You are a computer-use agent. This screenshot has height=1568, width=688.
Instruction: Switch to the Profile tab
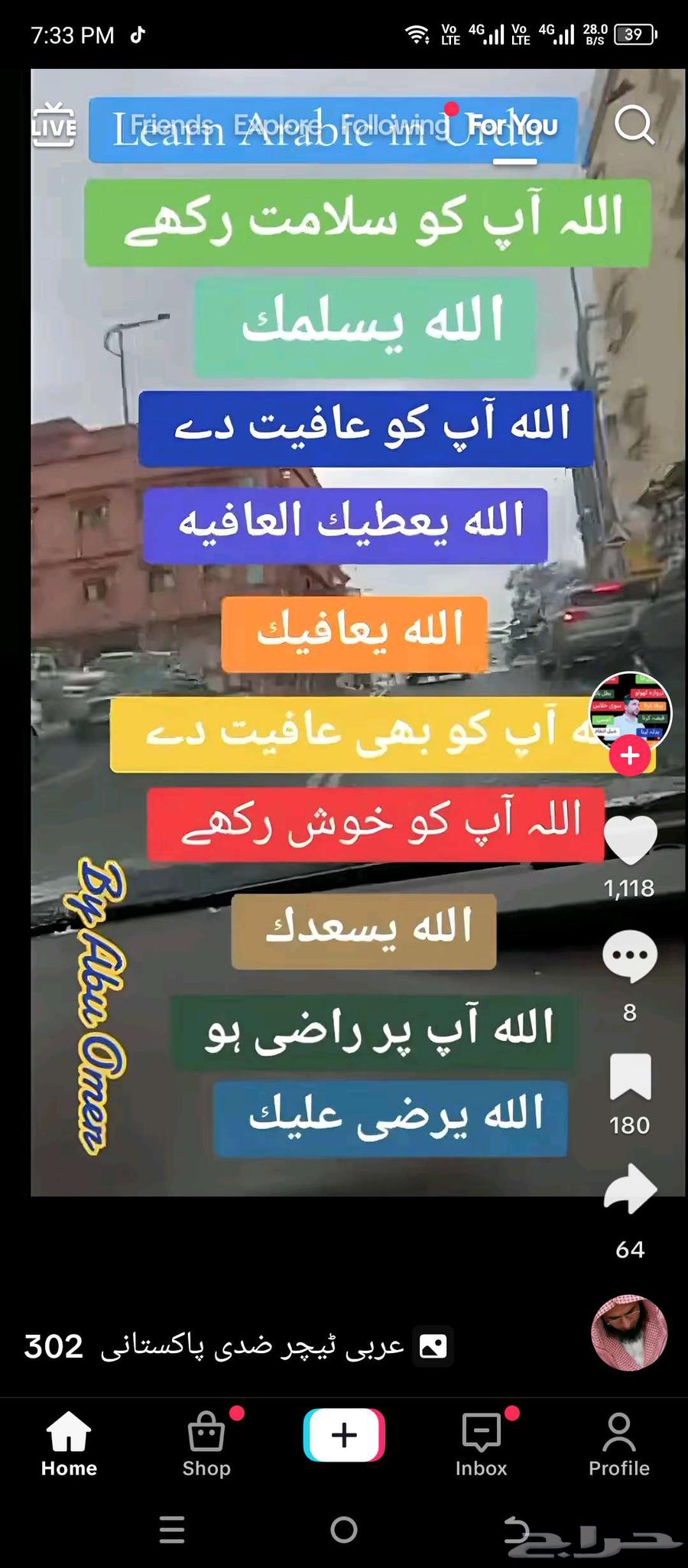tap(618, 1442)
